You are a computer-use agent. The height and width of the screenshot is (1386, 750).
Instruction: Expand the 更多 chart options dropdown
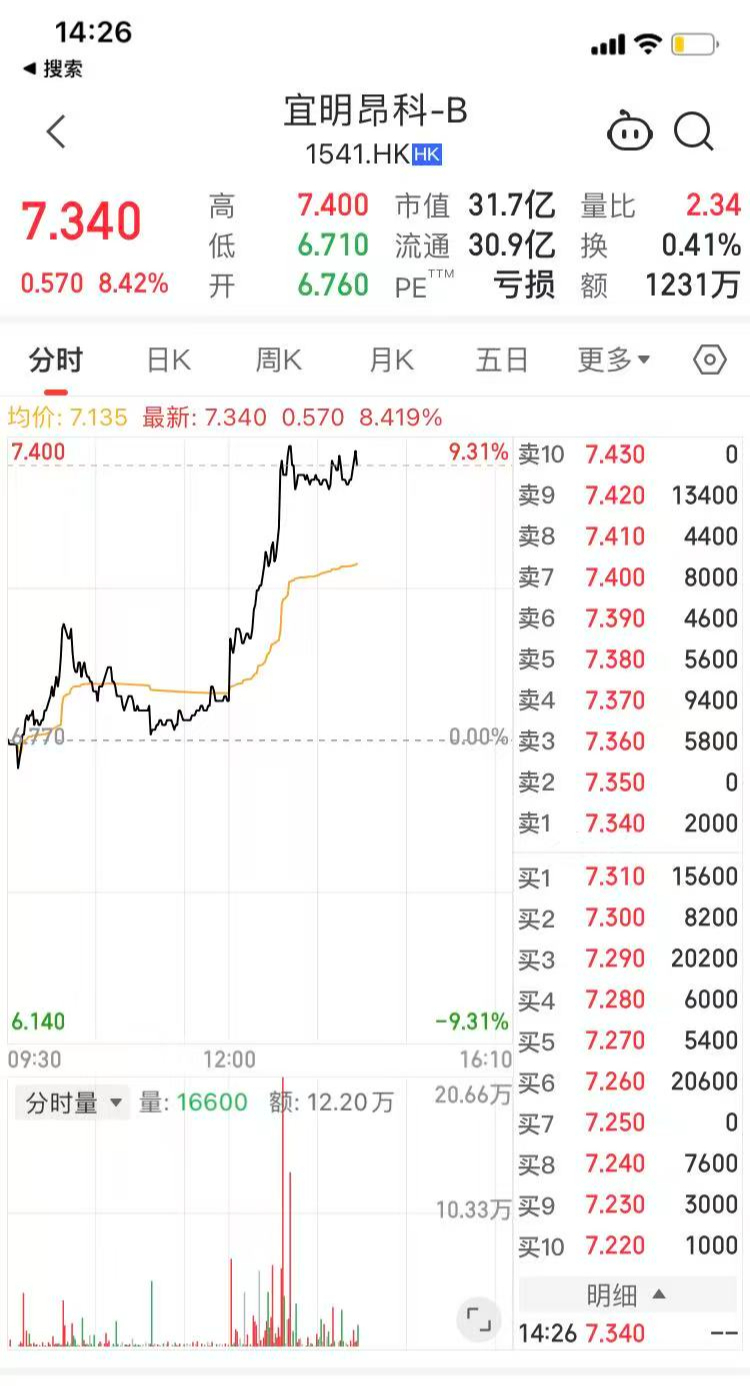pos(613,360)
